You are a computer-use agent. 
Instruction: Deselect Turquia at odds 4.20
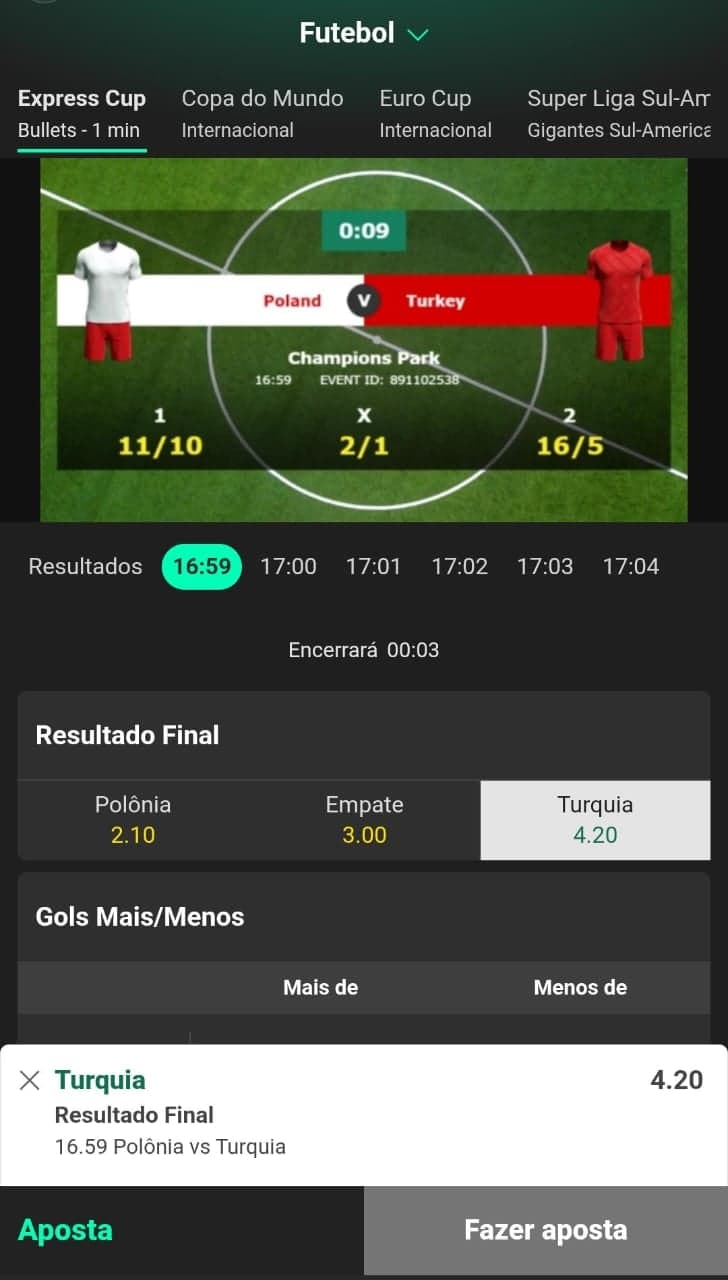pyautogui.click(x=595, y=820)
